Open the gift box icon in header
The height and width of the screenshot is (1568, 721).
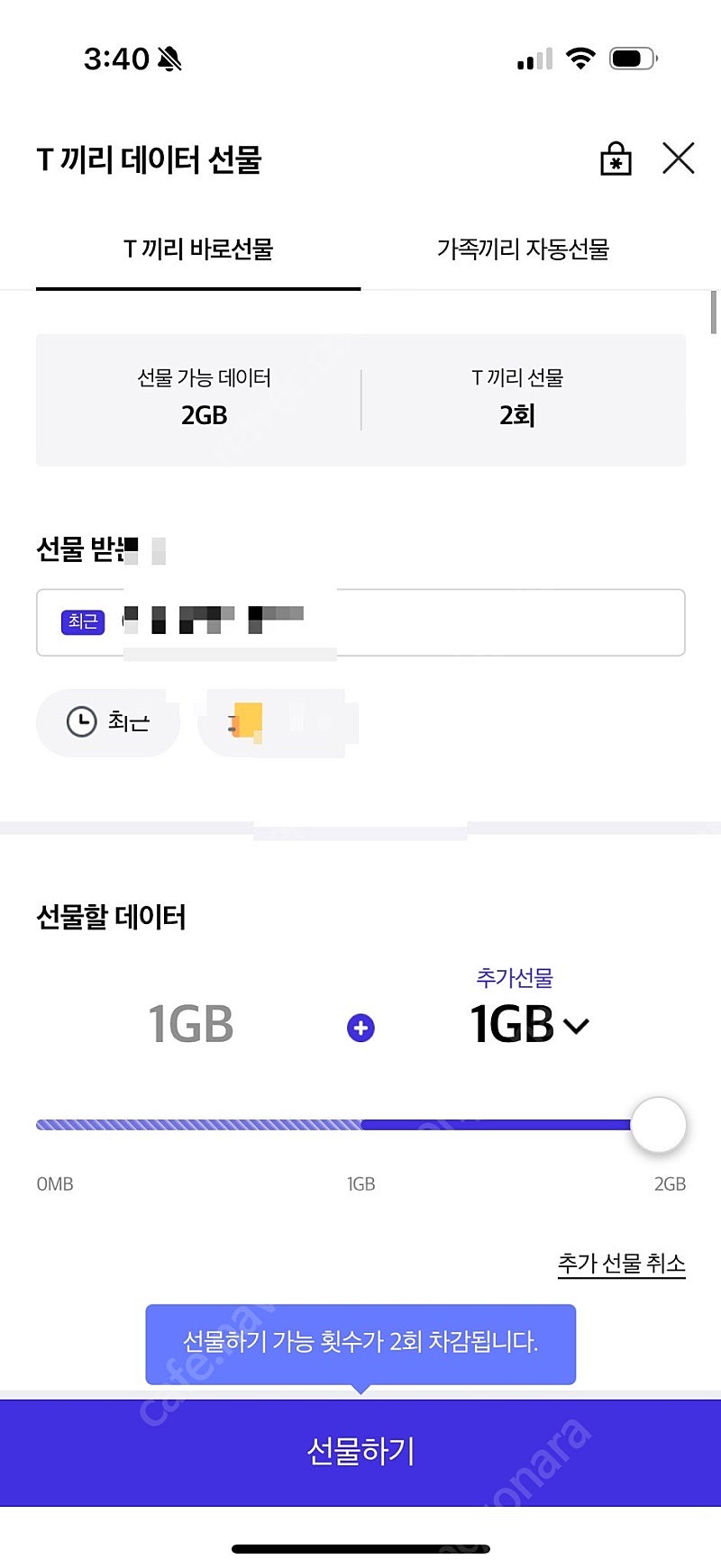point(616,158)
